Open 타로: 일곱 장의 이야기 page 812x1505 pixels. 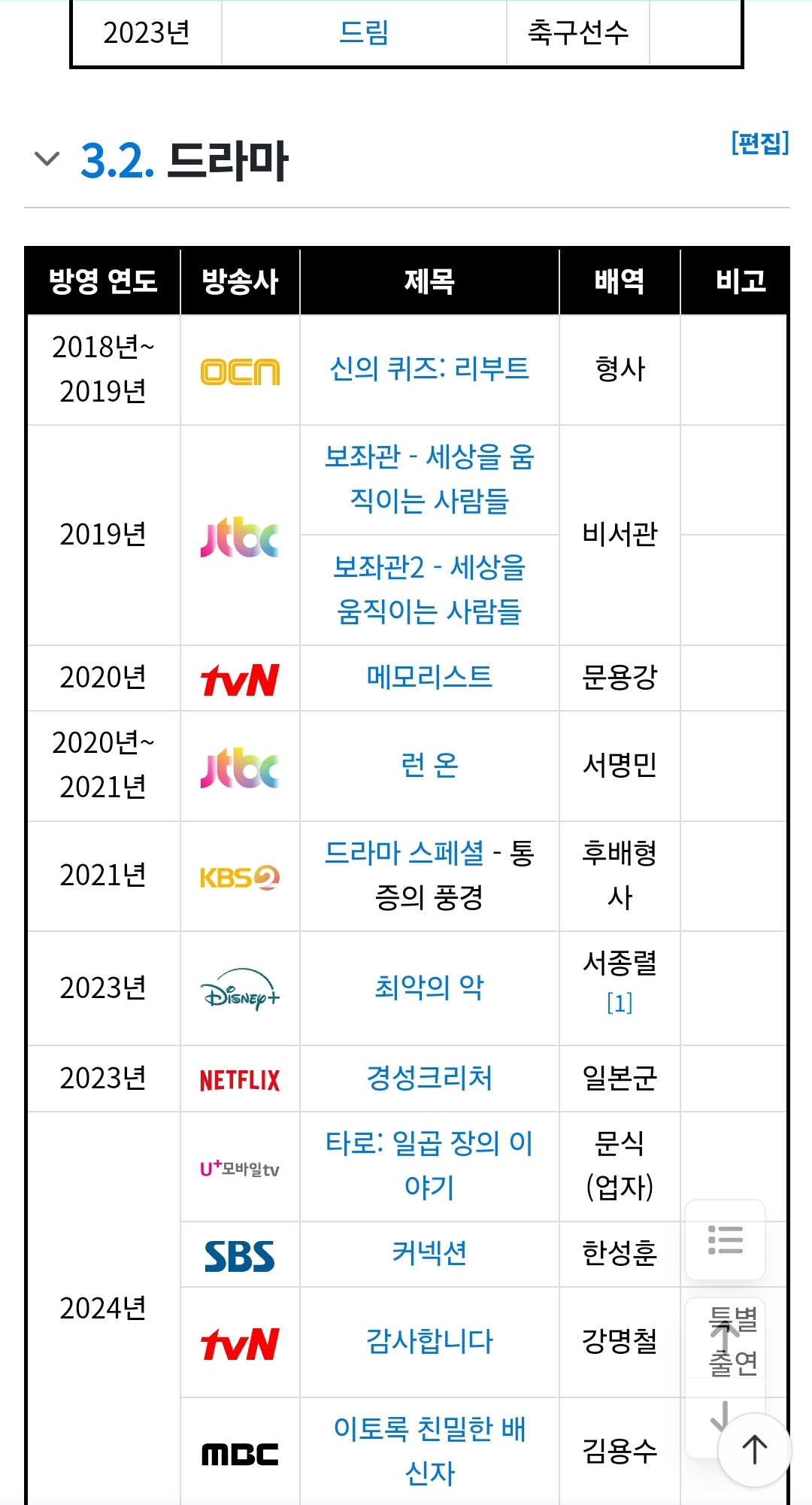click(x=429, y=1165)
